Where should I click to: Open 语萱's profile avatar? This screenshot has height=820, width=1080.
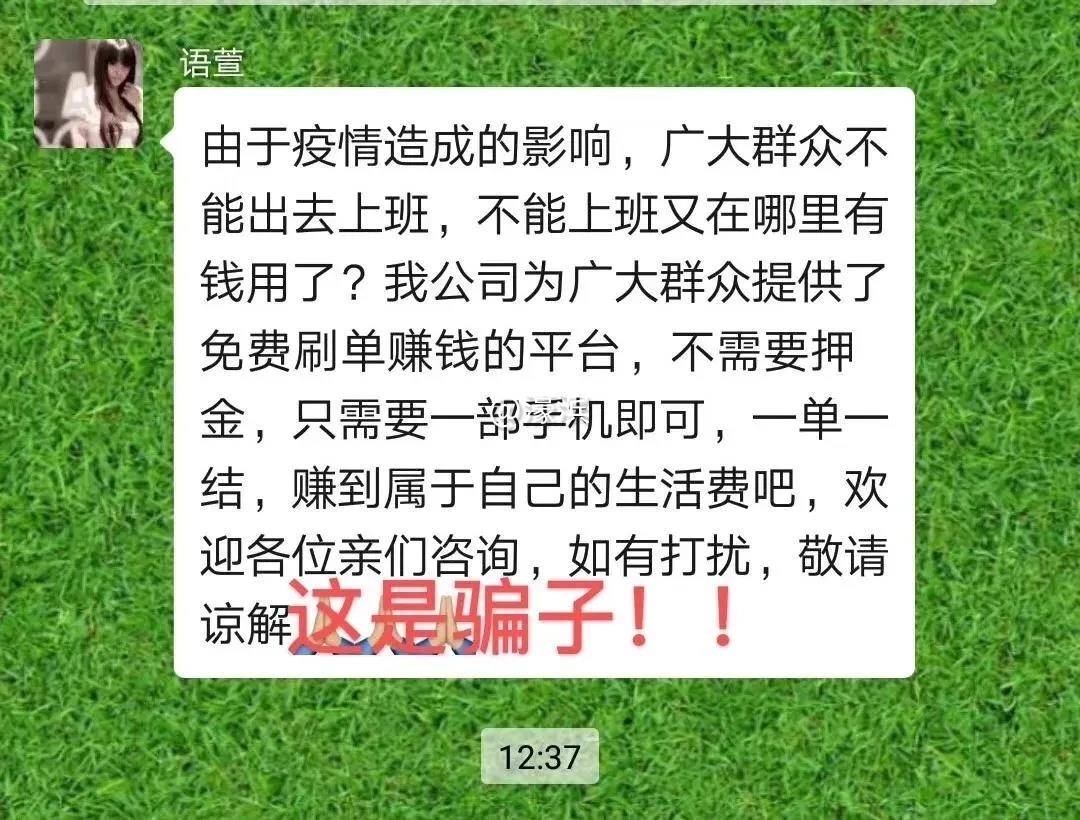coord(89,94)
